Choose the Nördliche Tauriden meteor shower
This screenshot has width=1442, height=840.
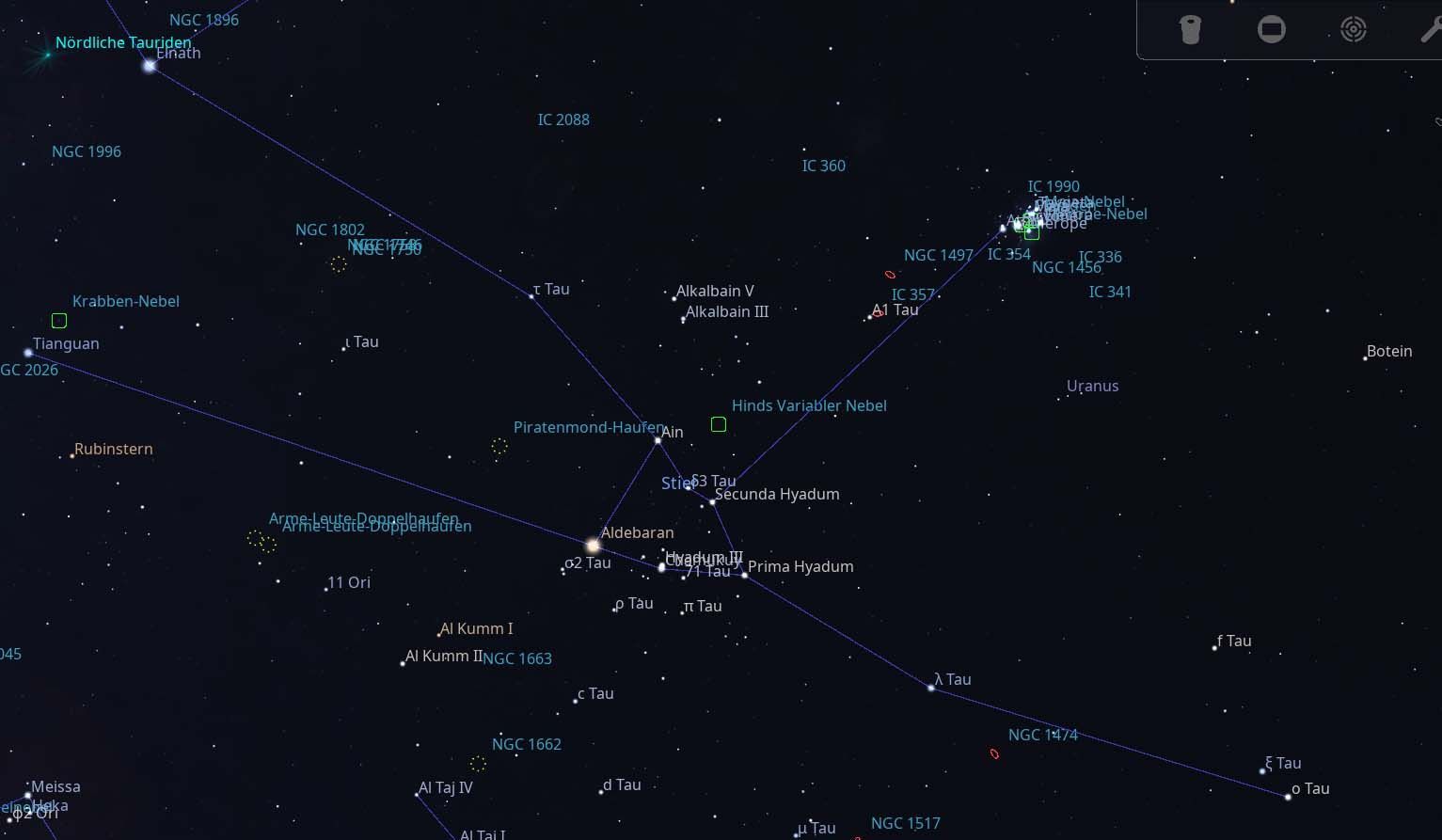point(47,55)
